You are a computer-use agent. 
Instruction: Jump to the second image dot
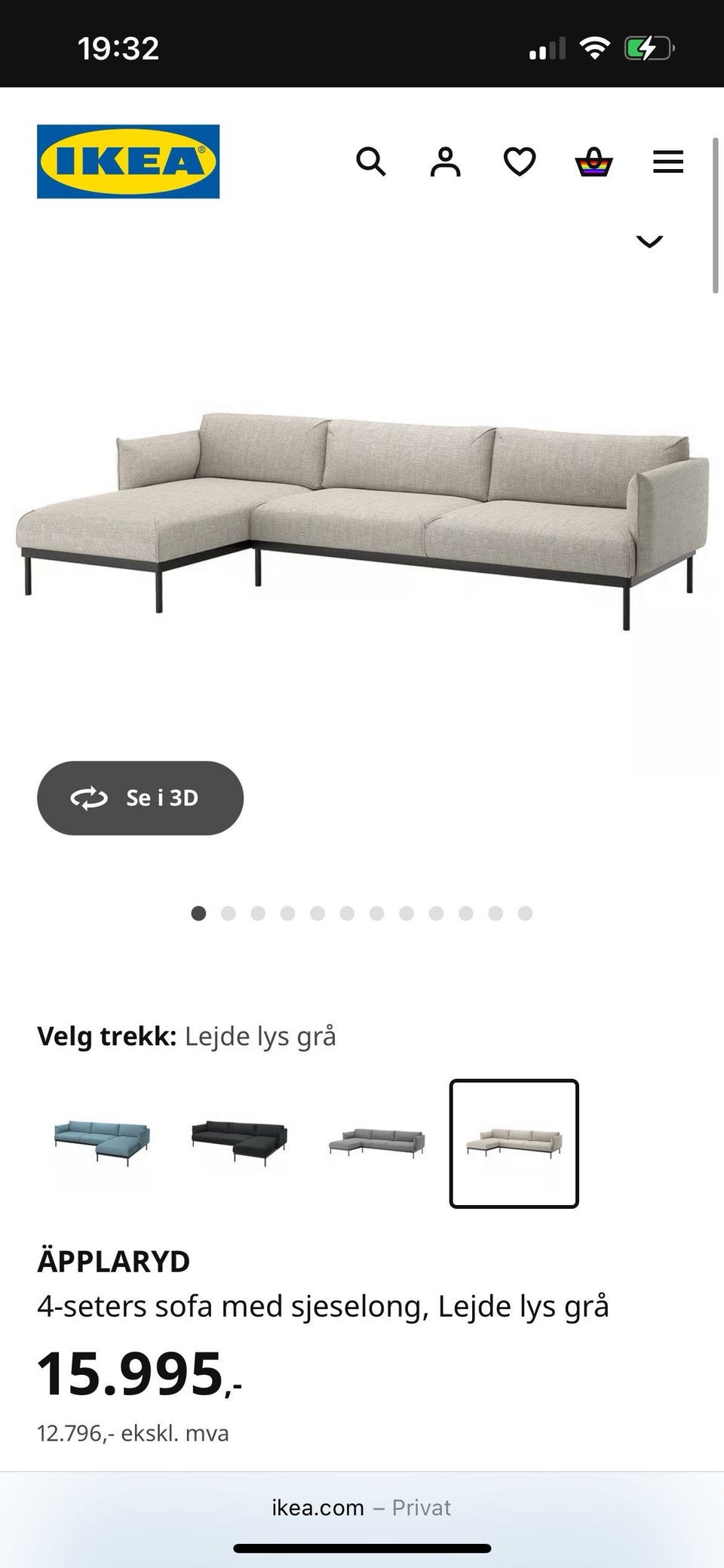tap(229, 914)
